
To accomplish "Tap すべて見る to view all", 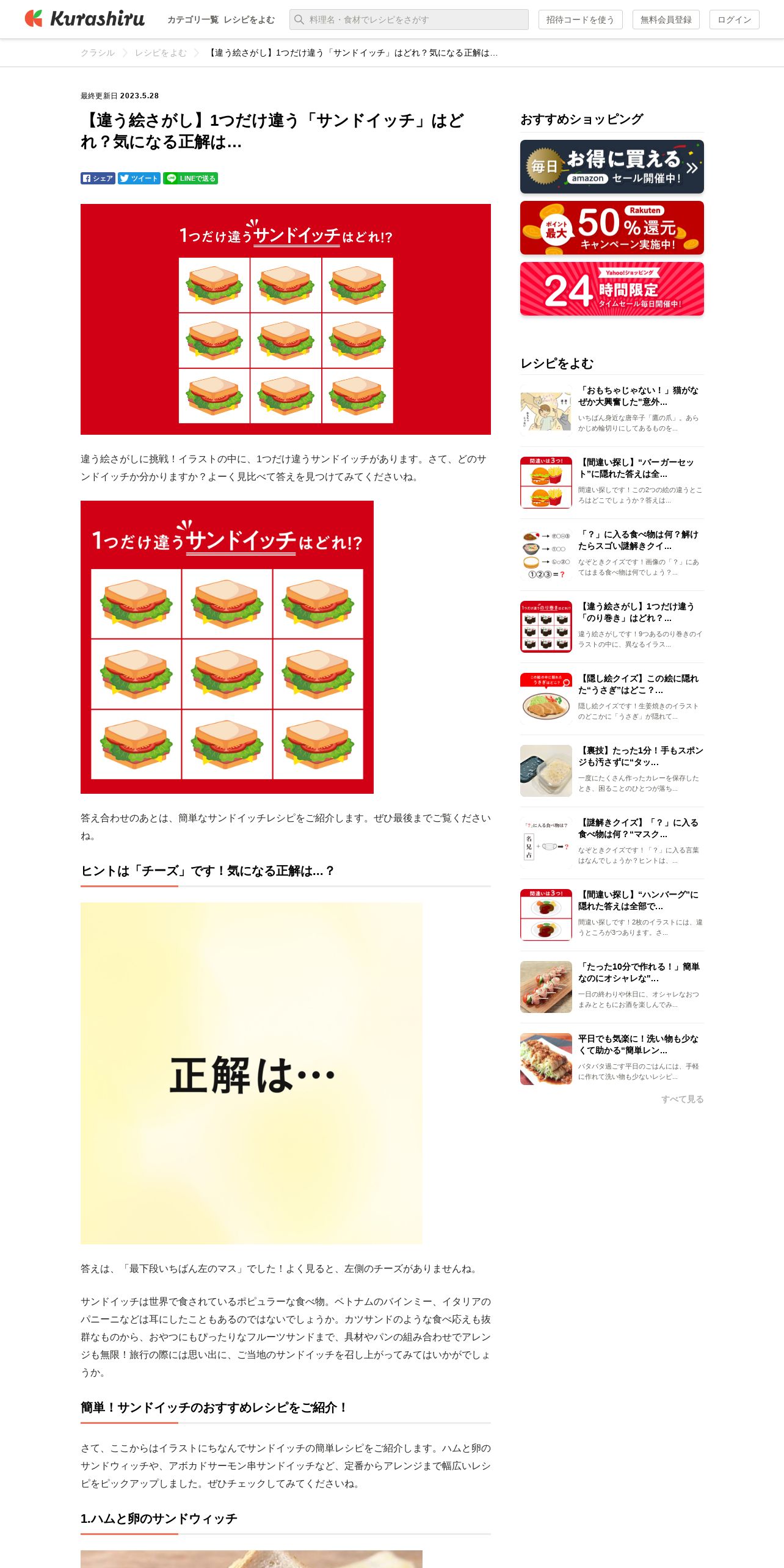I will click(682, 1099).
